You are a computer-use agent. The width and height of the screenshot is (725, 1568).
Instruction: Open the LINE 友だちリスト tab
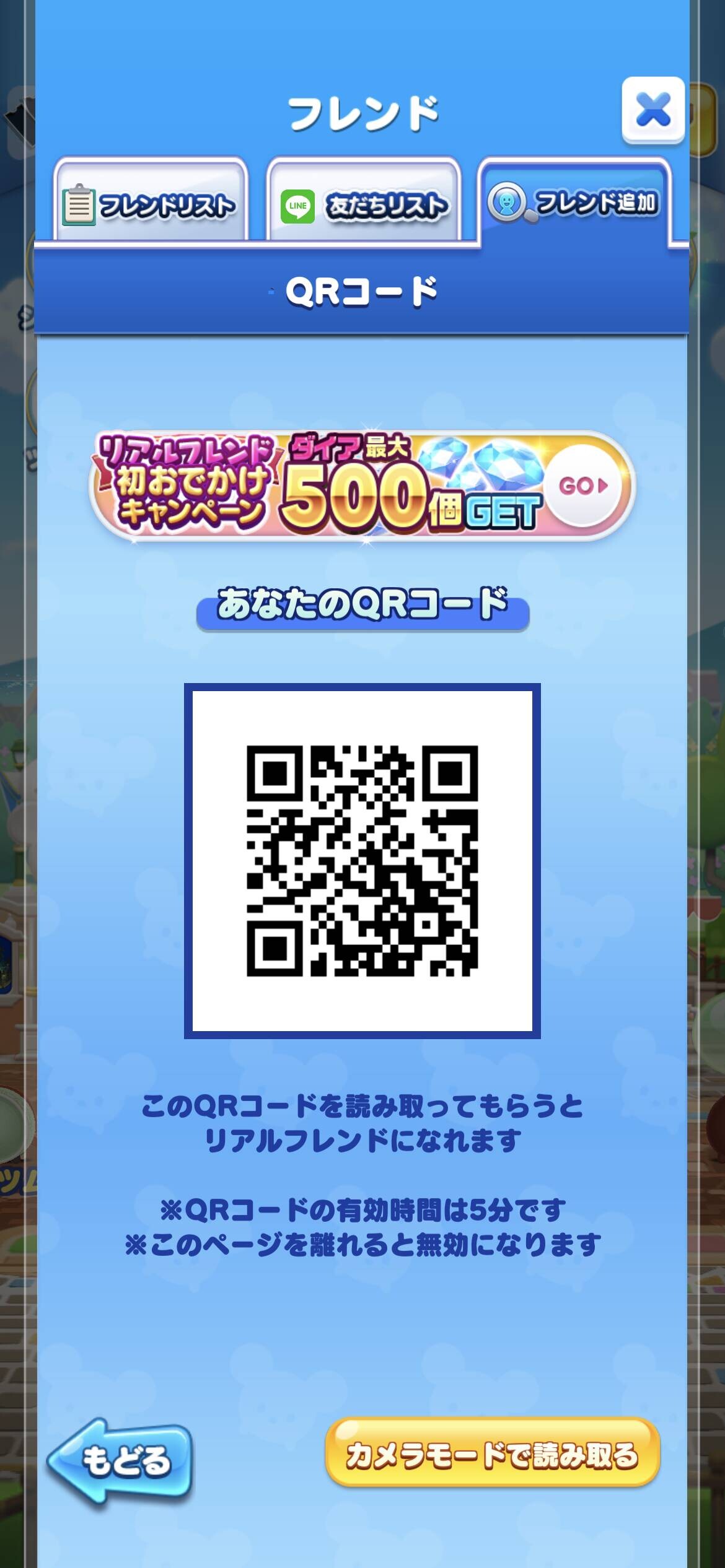364,200
